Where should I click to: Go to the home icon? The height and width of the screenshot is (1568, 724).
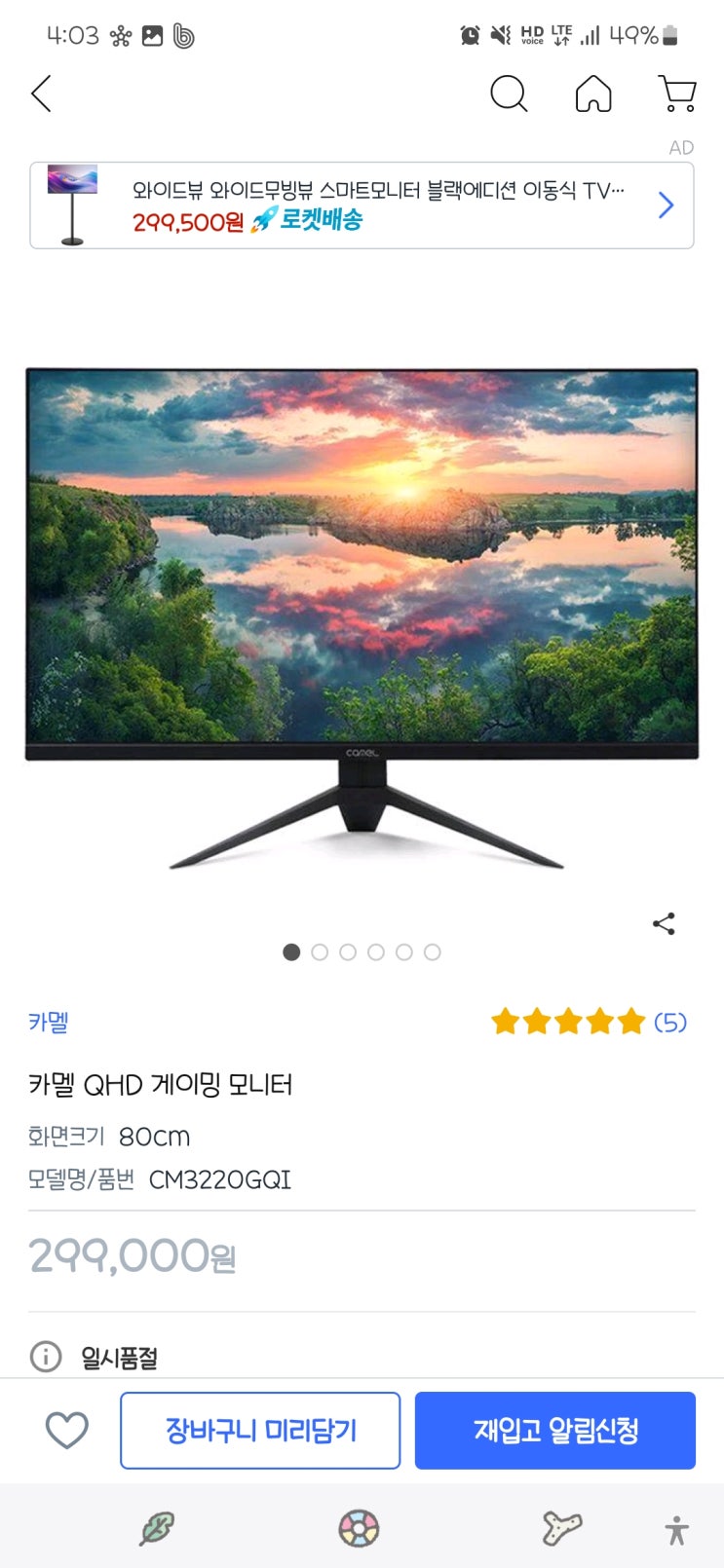[x=593, y=94]
